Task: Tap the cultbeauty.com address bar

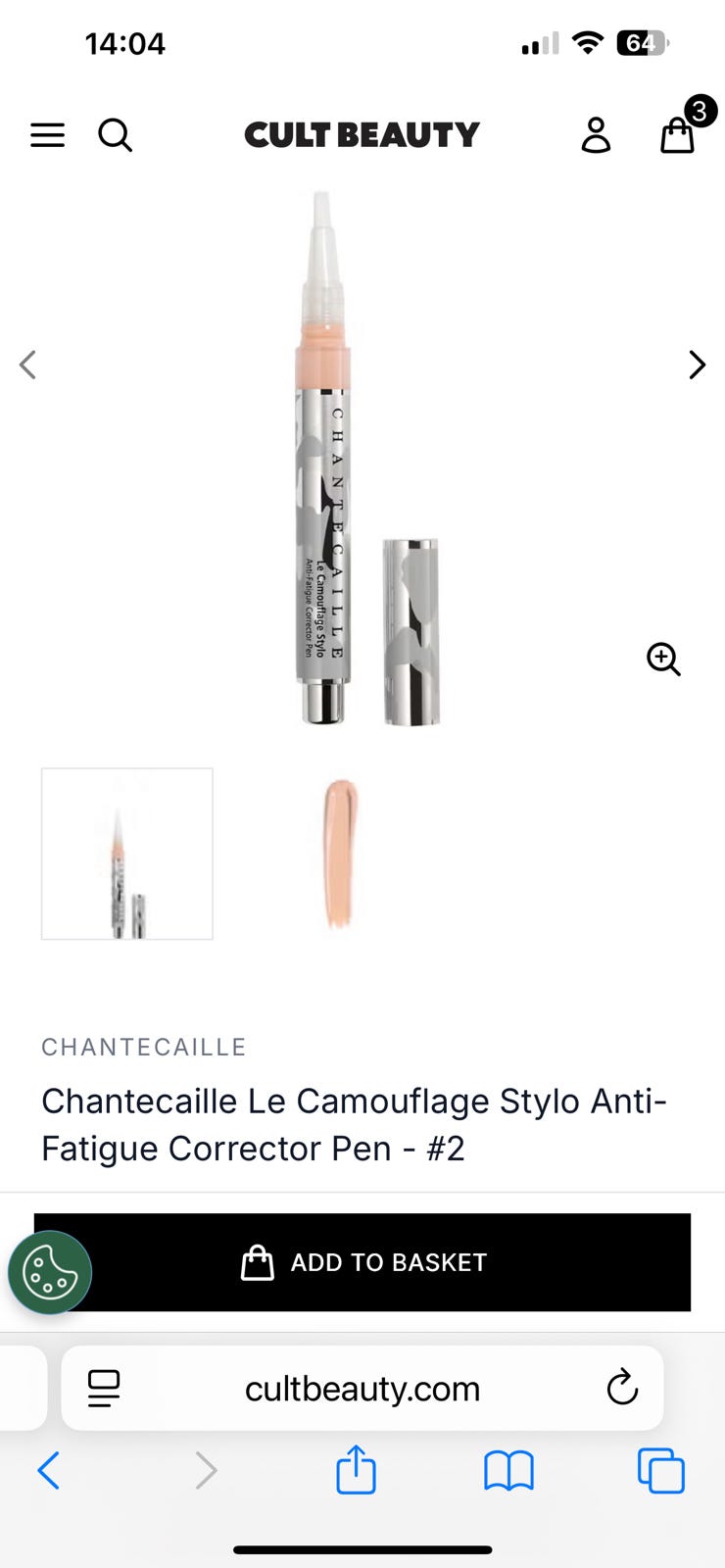Action: [x=362, y=1388]
